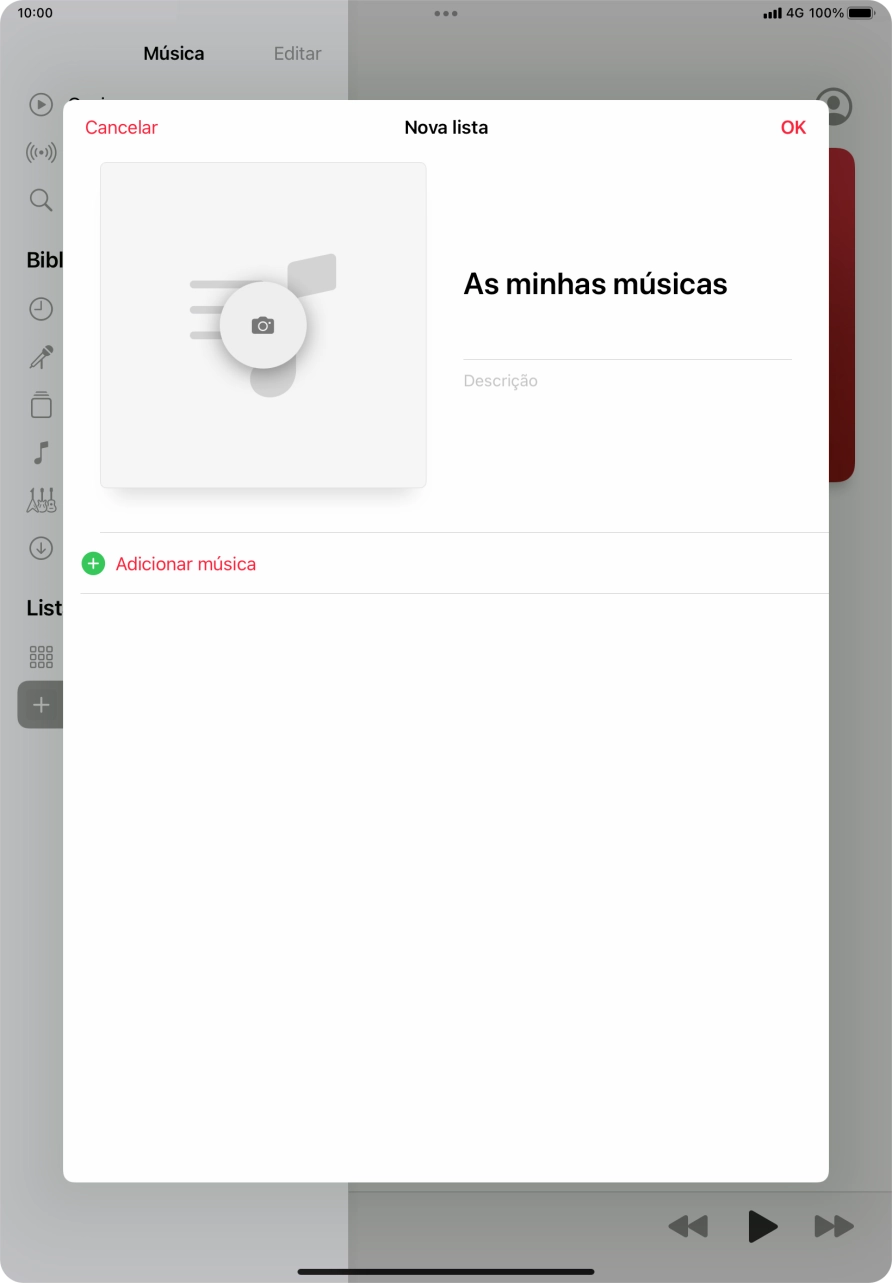Open the Rádio section in the sidebar

click(40, 152)
